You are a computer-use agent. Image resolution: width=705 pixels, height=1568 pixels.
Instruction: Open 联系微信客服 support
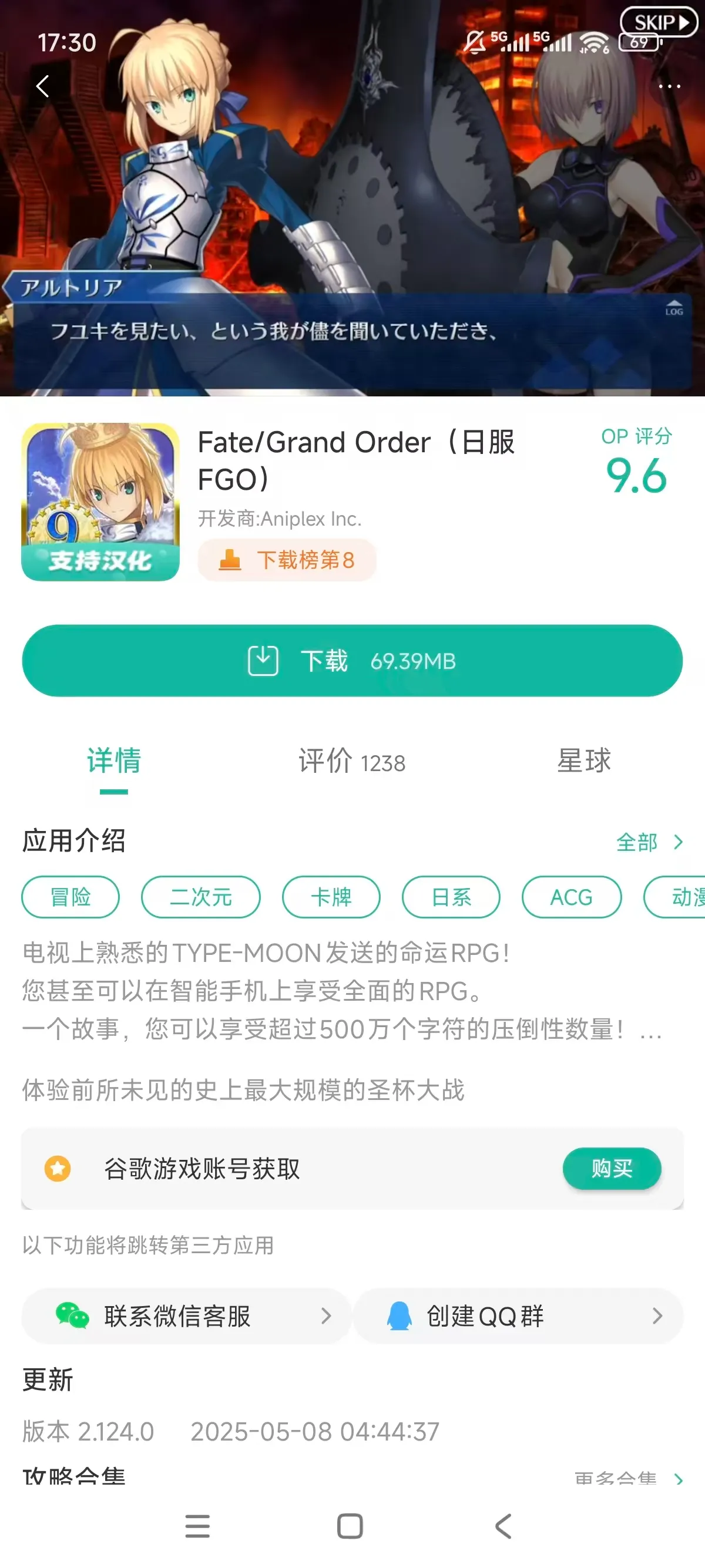(x=186, y=1316)
